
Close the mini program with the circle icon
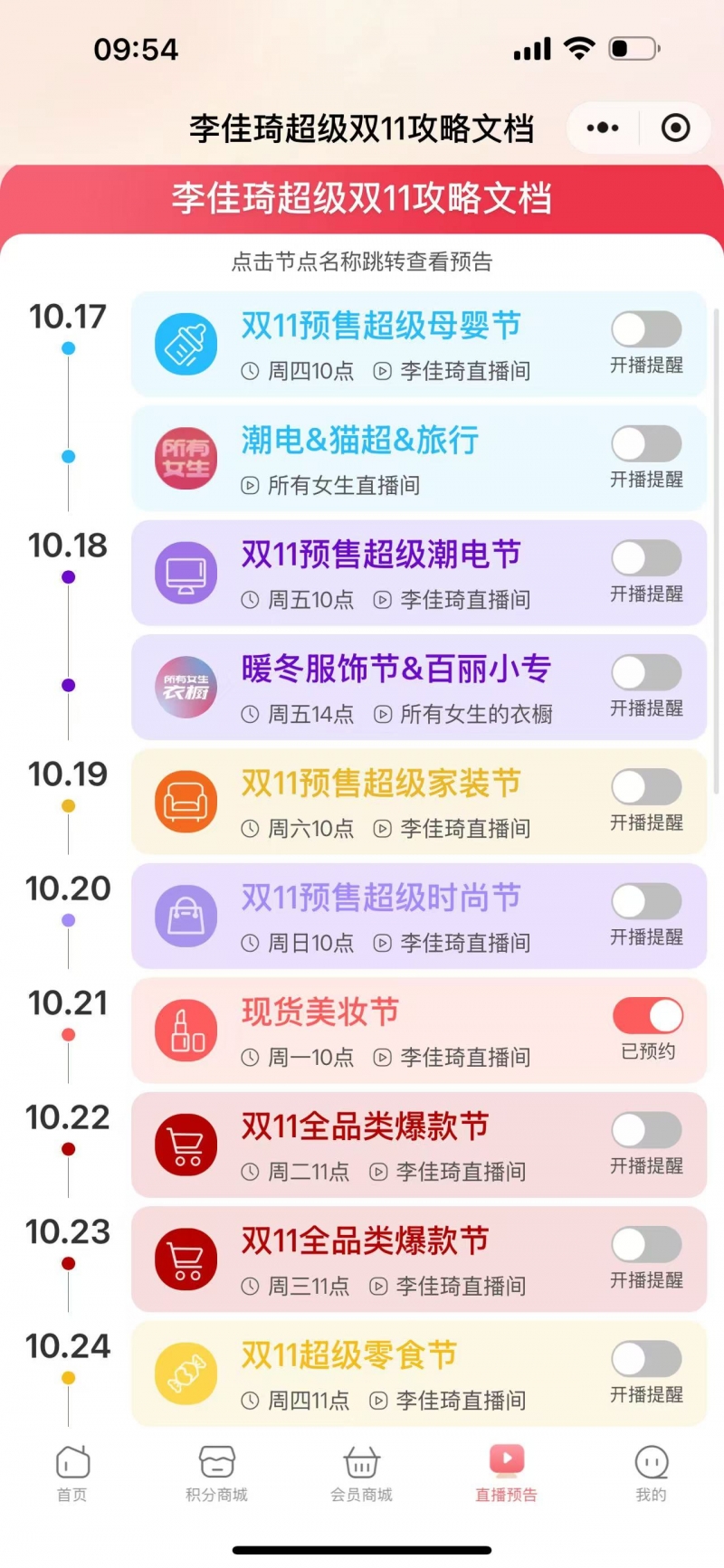click(x=675, y=128)
